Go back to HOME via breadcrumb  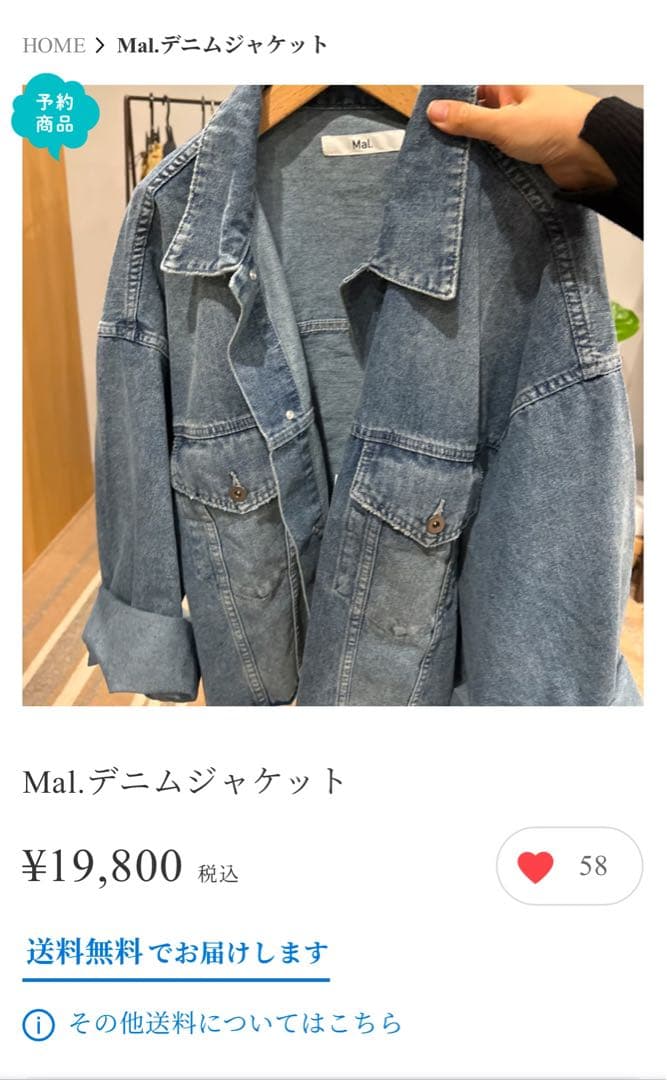pos(53,45)
